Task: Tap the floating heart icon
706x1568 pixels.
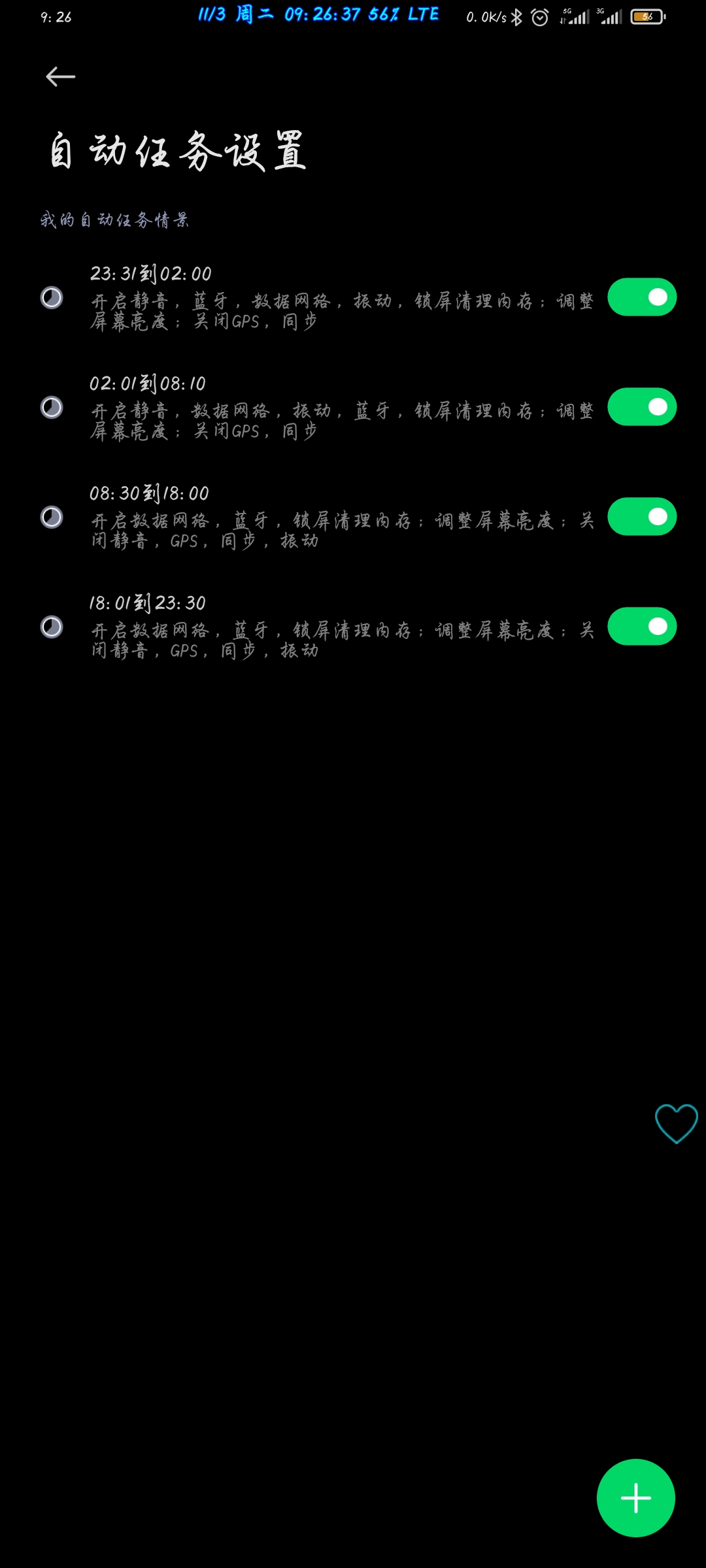Action: (677, 1124)
